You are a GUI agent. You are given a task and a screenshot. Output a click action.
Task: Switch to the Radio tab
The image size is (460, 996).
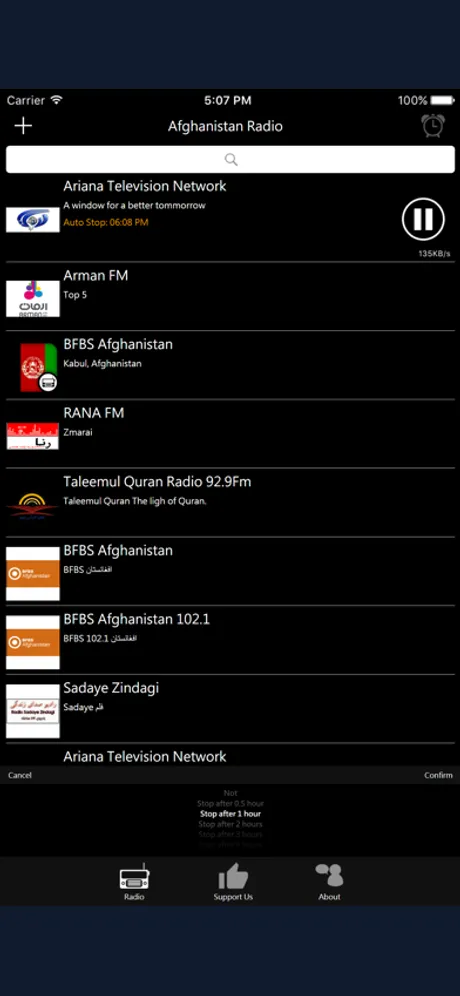pyautogui.click(x=134, y=882)
